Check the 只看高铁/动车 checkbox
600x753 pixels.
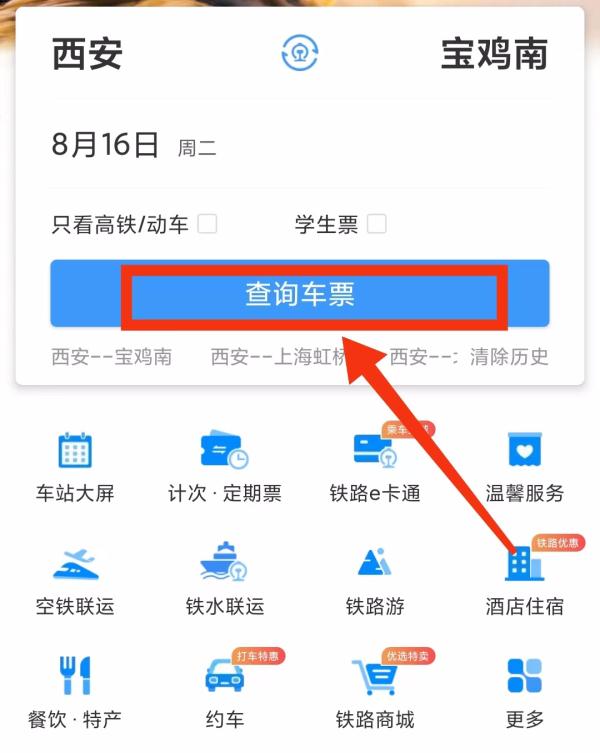point(207,224)
